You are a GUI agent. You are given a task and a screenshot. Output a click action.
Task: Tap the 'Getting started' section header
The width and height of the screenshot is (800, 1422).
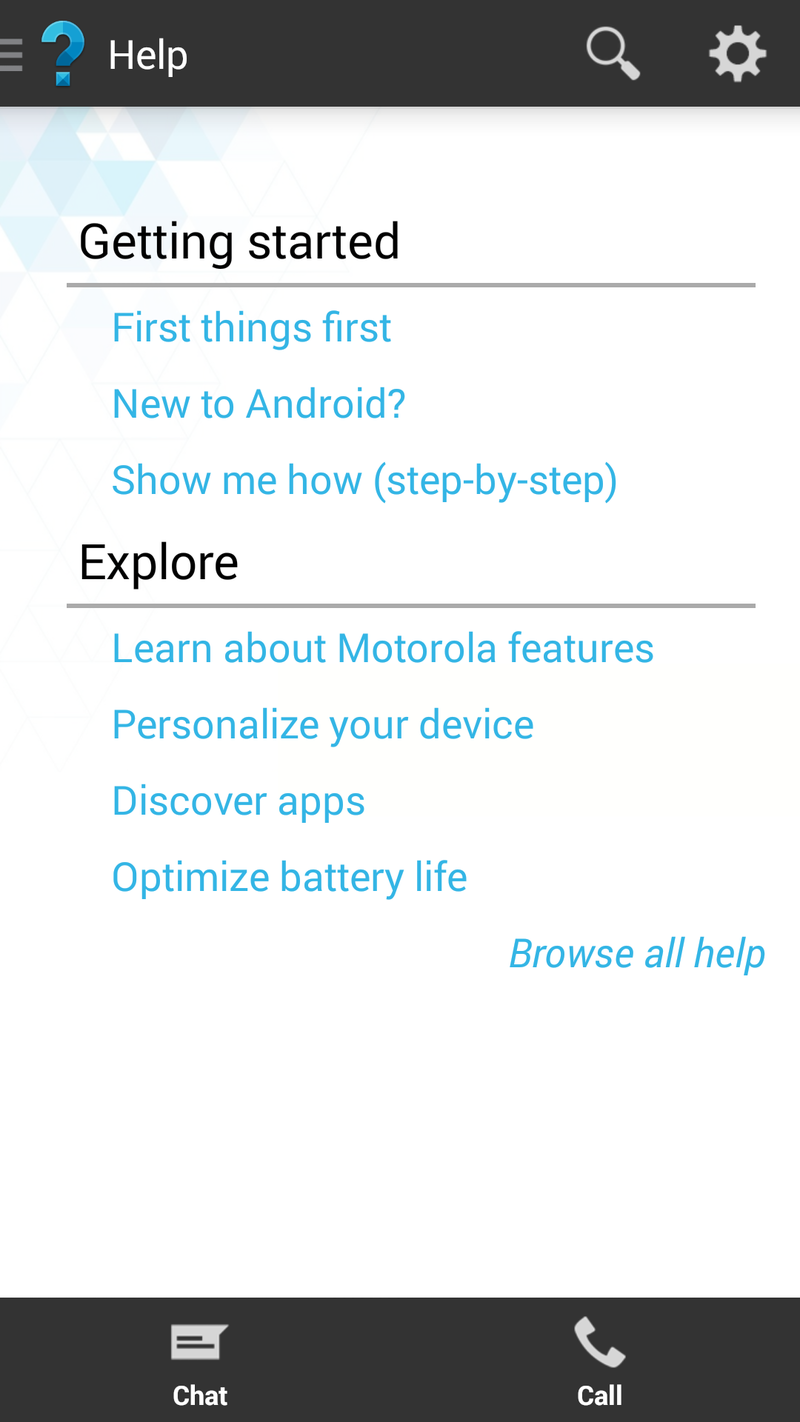pos(239,240)
